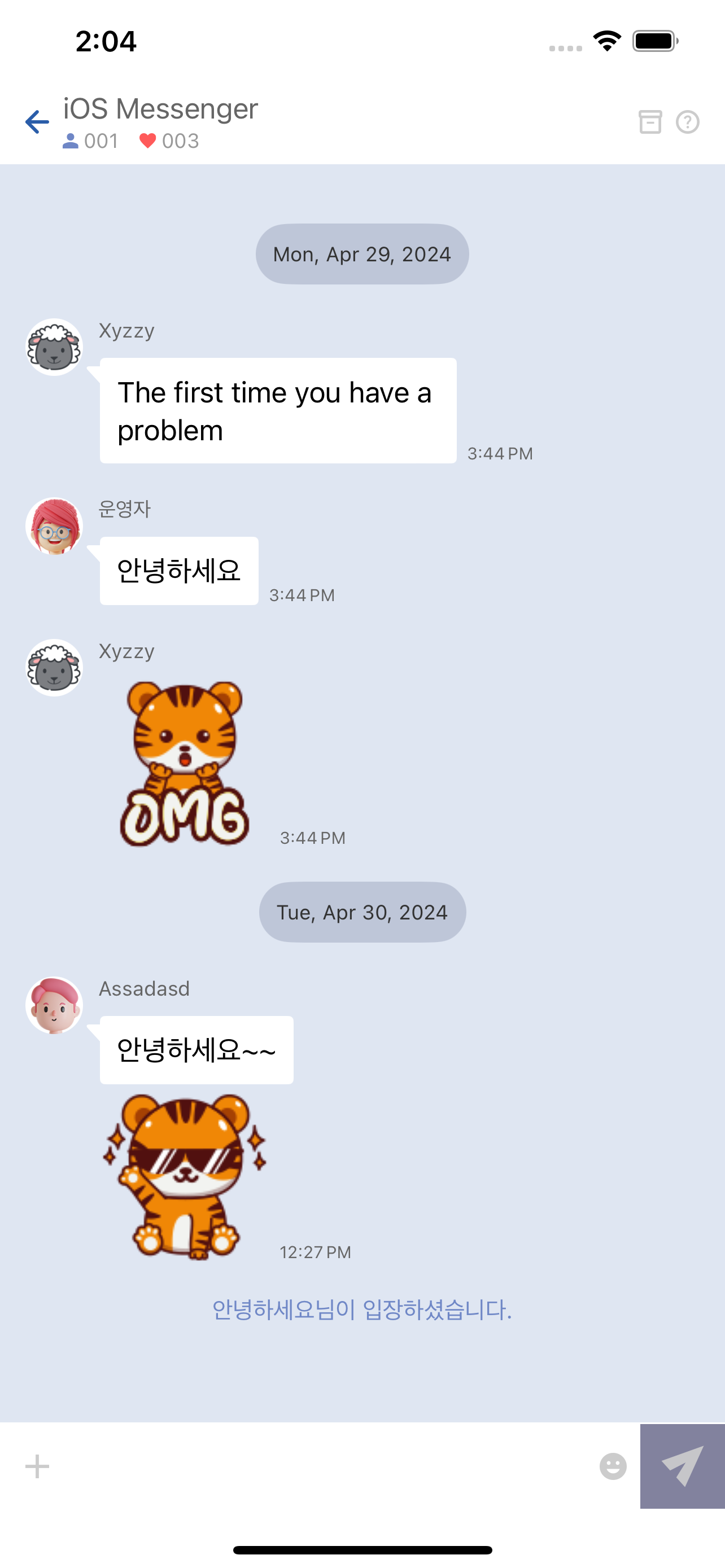Tap the participant count 001

90,141
